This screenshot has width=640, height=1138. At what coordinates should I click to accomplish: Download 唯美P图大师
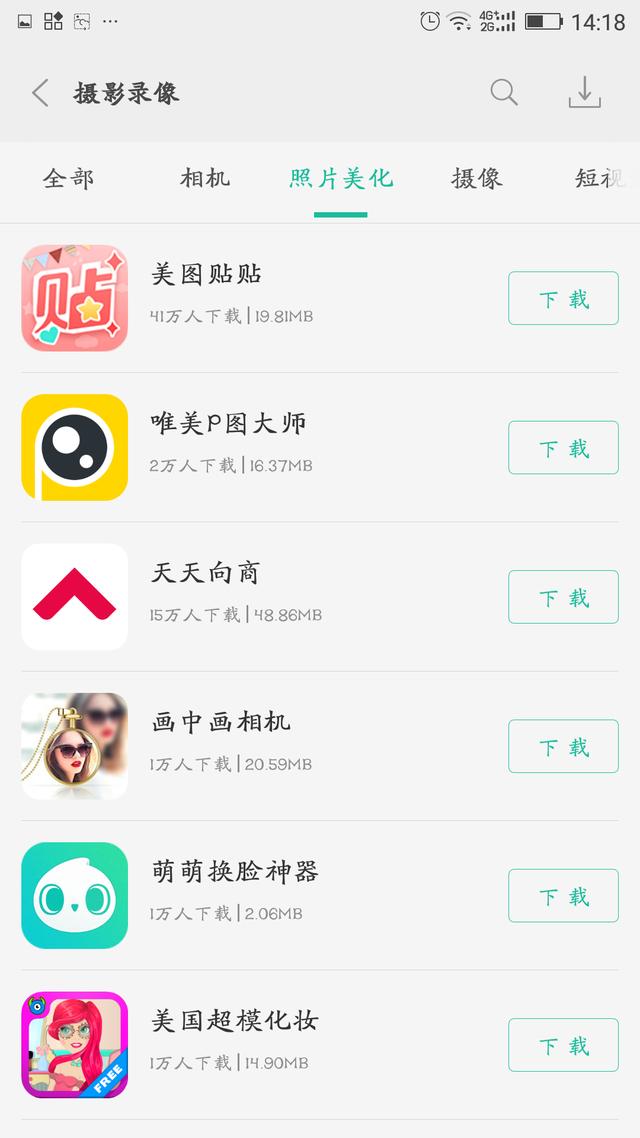click(x=563, y=448)
